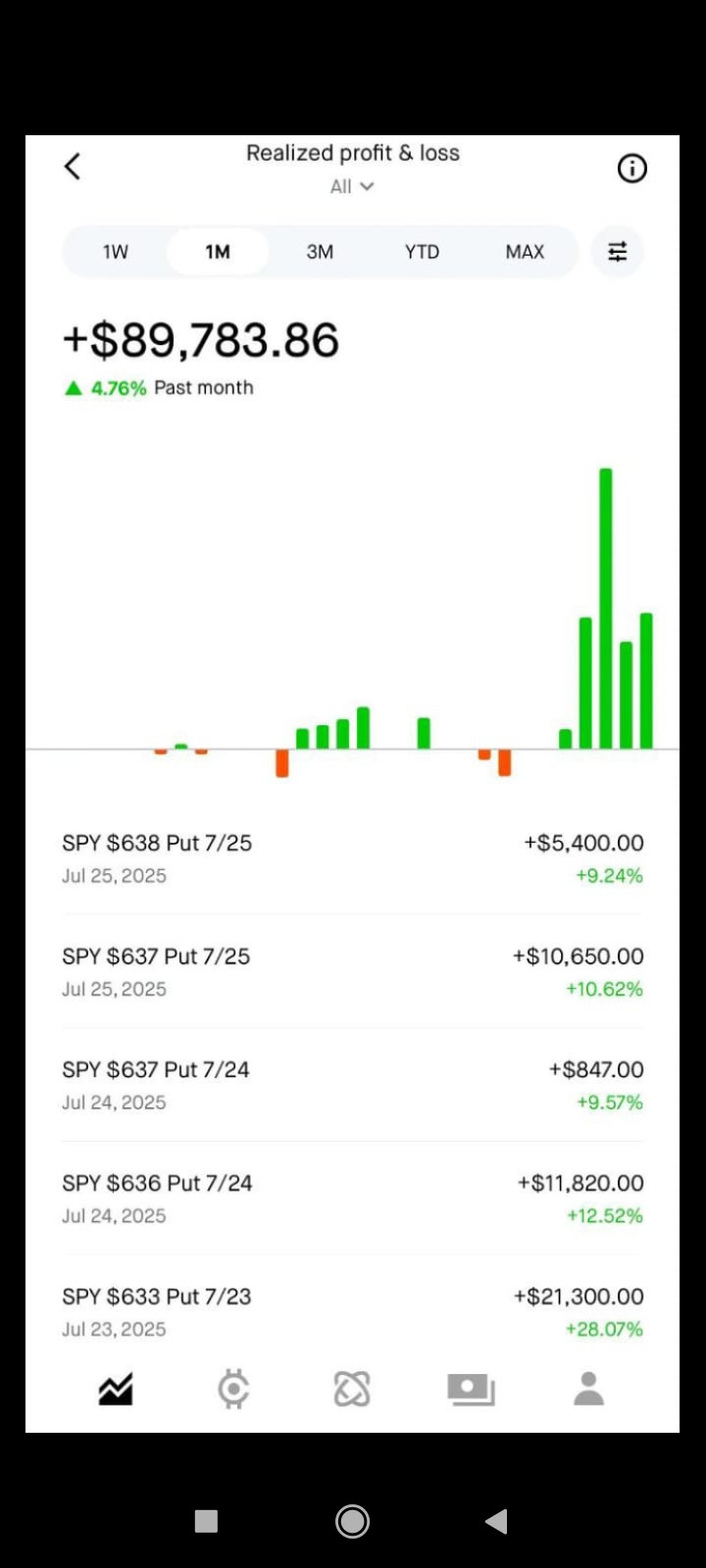Open SPY $637 Put 7/24 trade

click(x=352, y=1085)
